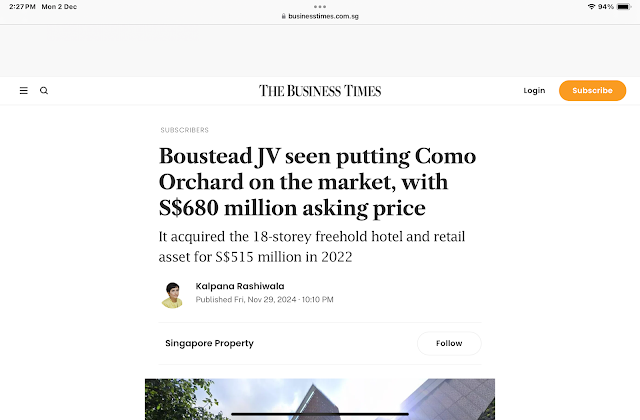This screenshot has height=420, width=640.
Task: View author Kalpana Rashiwala's profile
Action: pyautogui.click(x=239, y=286)
